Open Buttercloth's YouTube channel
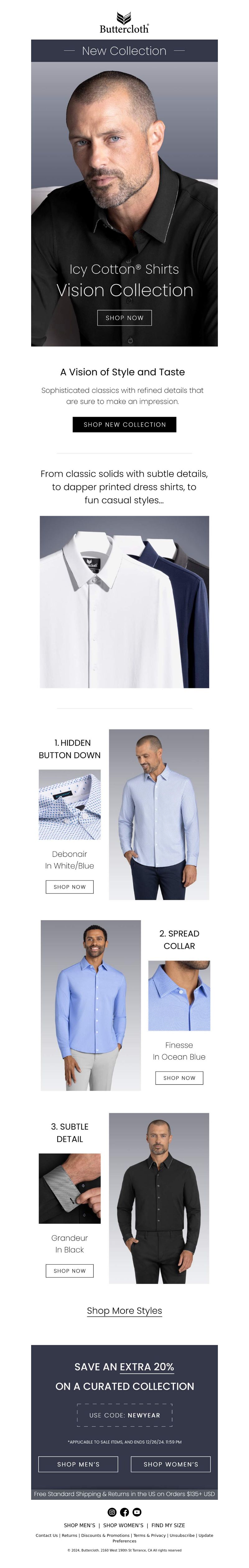This screenshot has width=249, height=1568. pos(137,1511)
